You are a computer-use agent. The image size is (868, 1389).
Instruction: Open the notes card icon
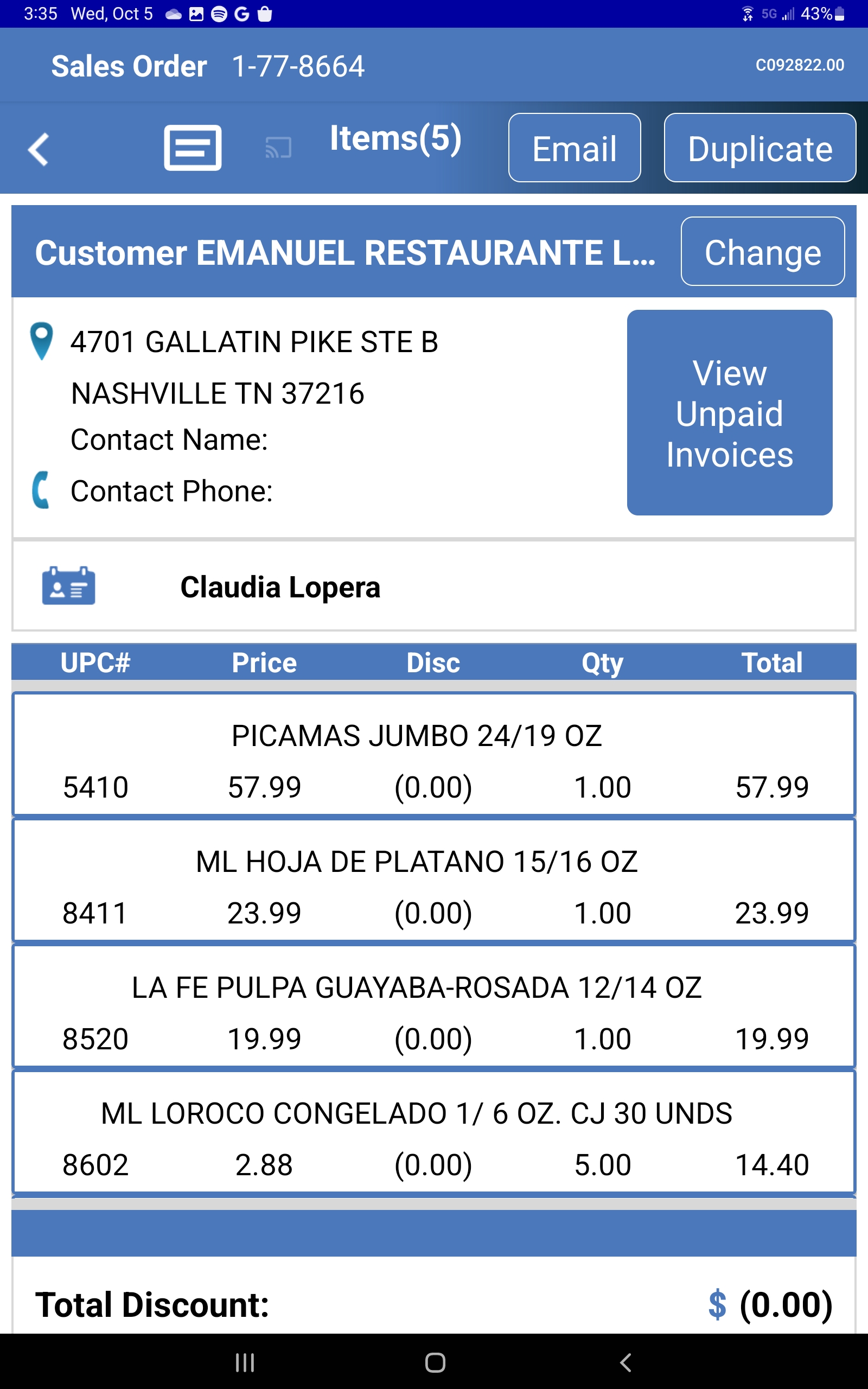coord(192,148)
